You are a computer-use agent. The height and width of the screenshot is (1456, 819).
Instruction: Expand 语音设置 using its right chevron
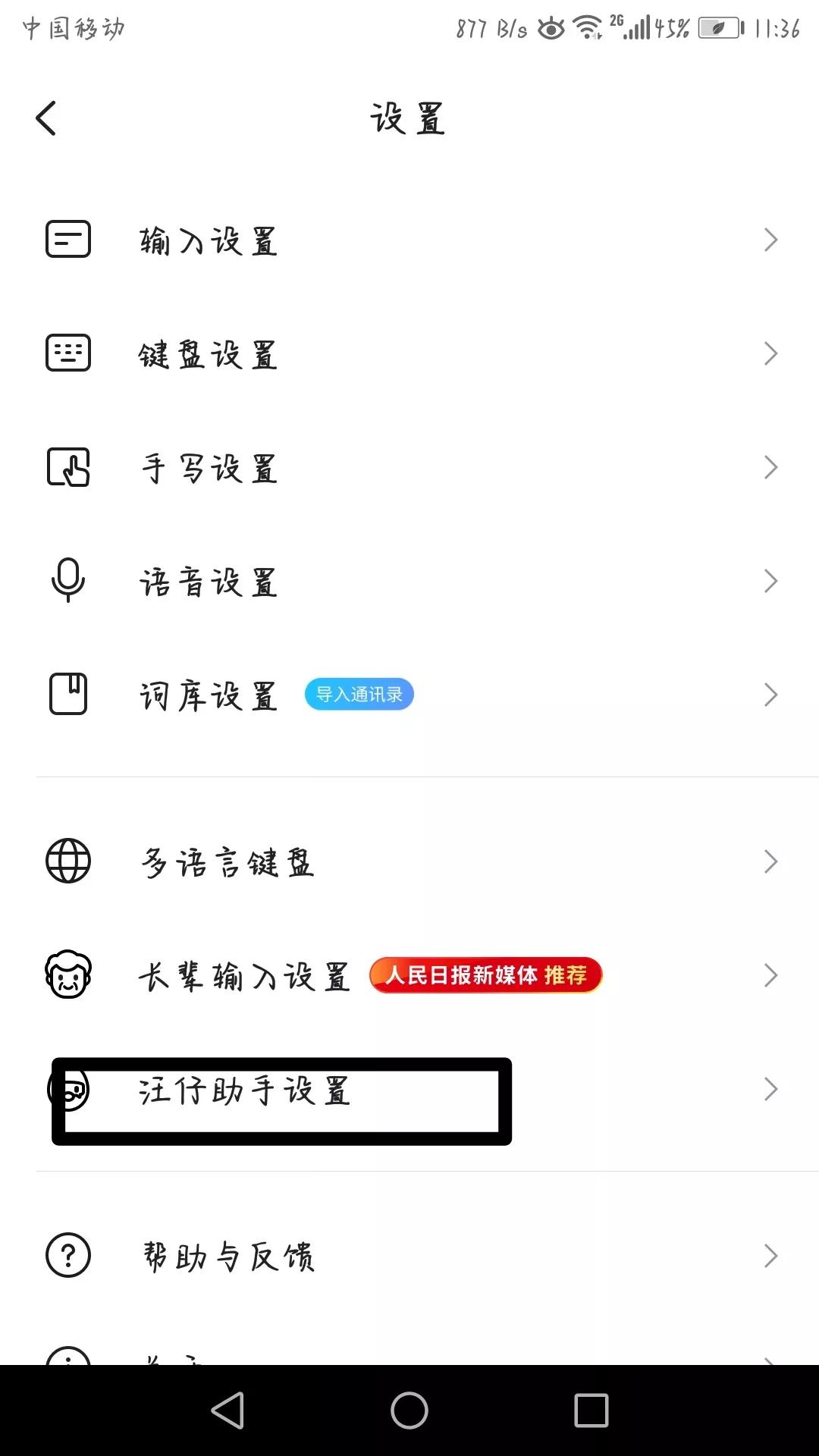(770, 581)
